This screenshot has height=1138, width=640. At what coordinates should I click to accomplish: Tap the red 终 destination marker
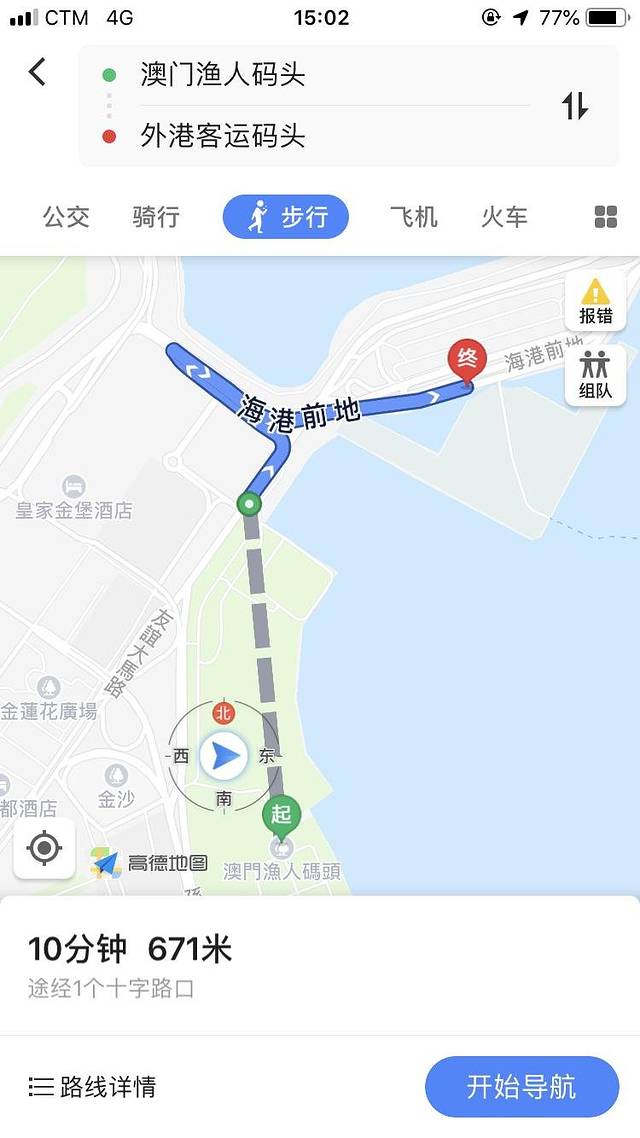(467, 360)
